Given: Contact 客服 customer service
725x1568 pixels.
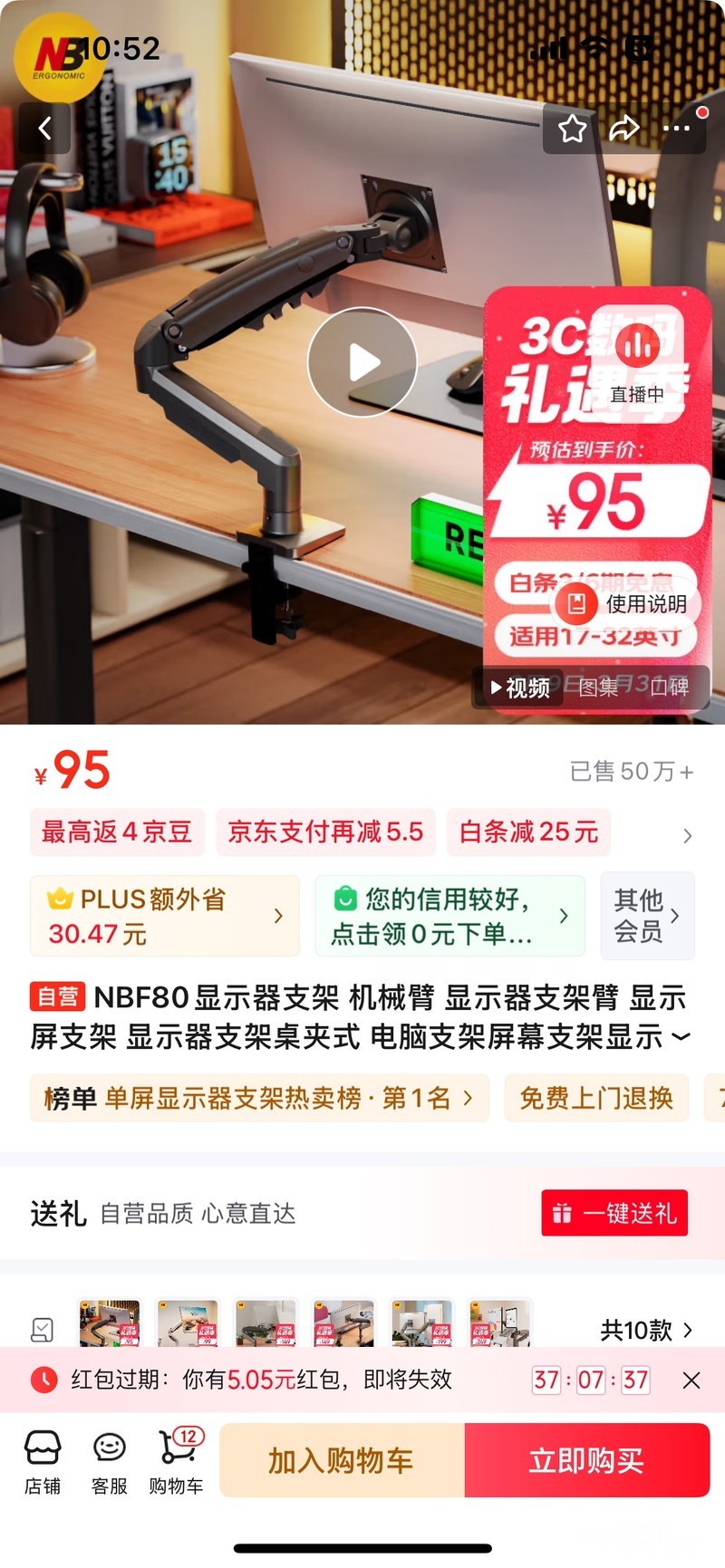Looking at the screenshot, I should click(110, 1461).
